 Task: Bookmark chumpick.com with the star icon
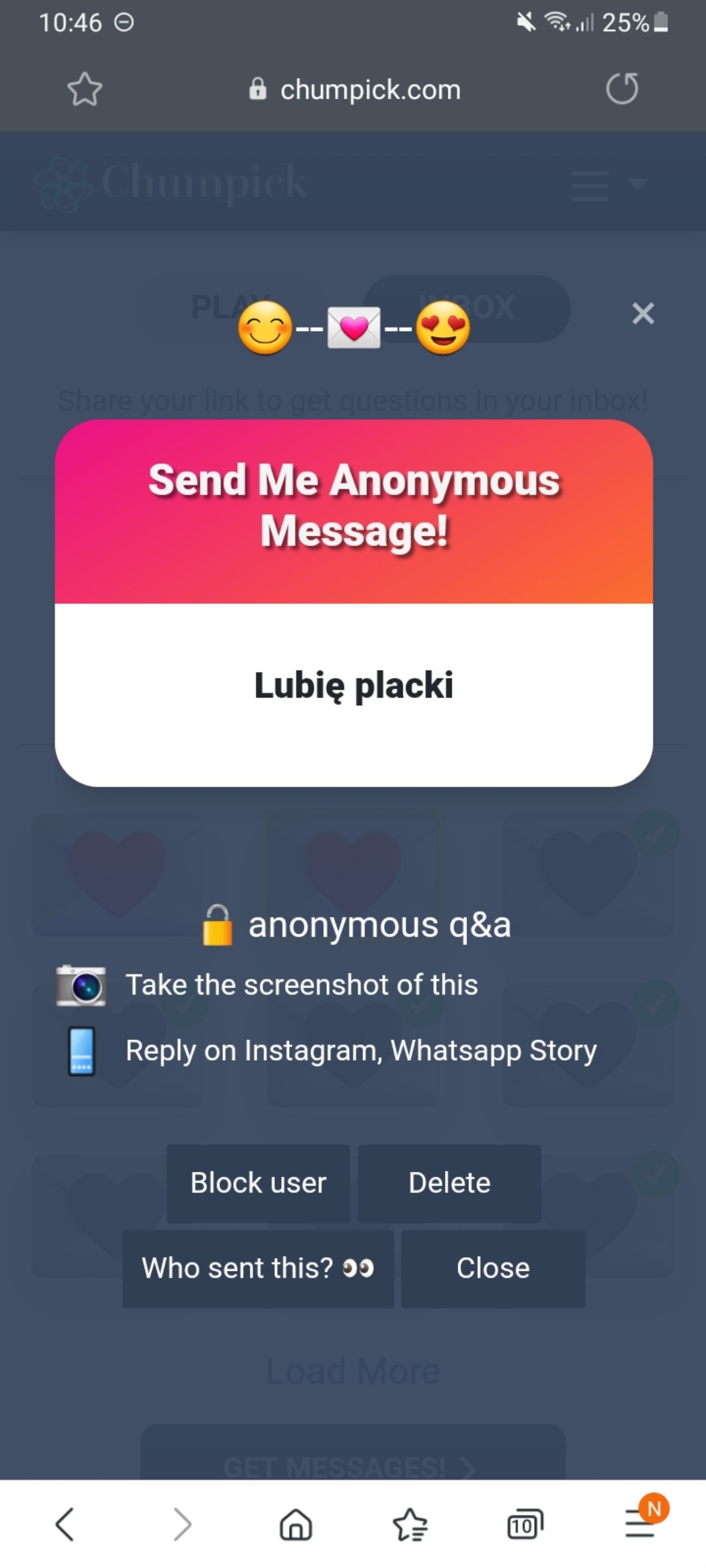(x=85, y=89)
